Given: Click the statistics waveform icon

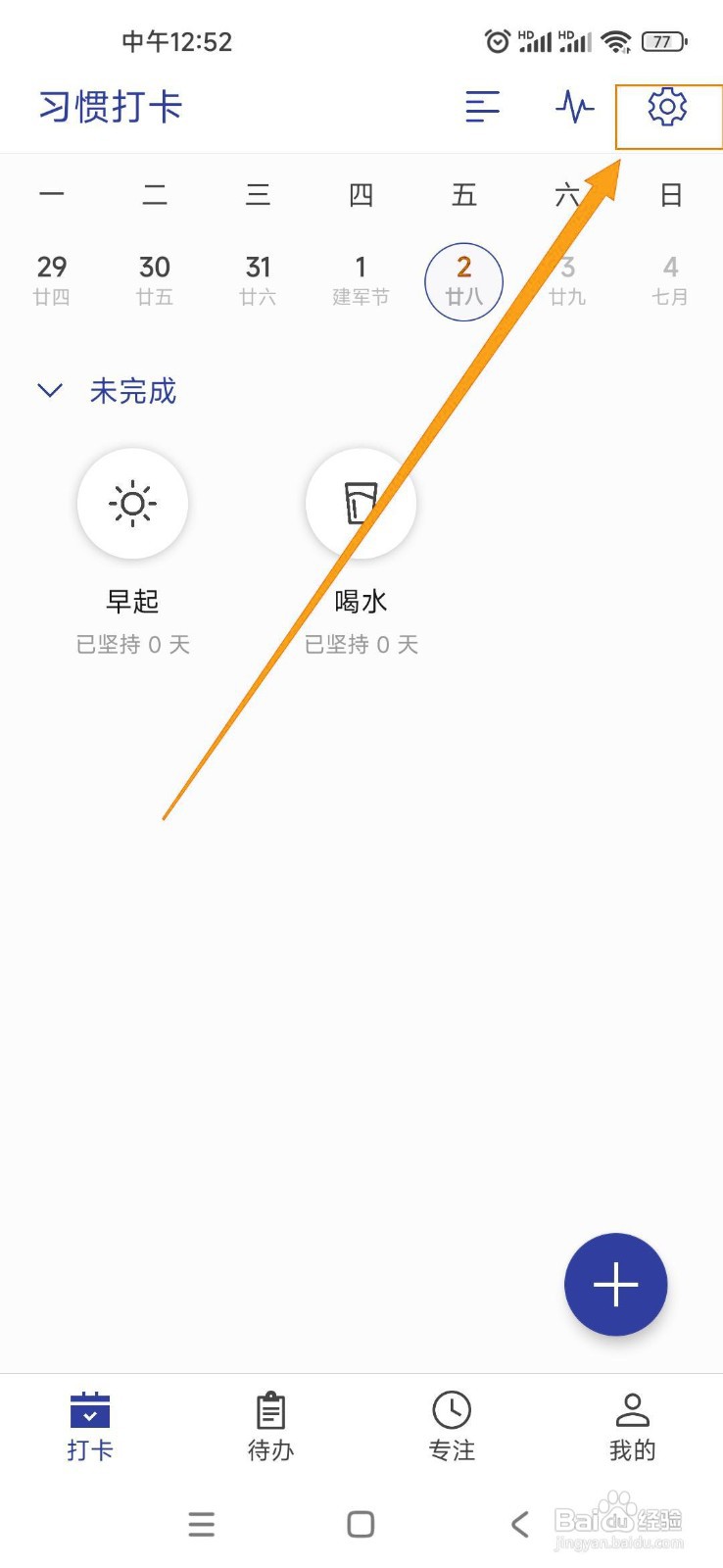Looking at the screenshot, I should [x=573, y=108].
